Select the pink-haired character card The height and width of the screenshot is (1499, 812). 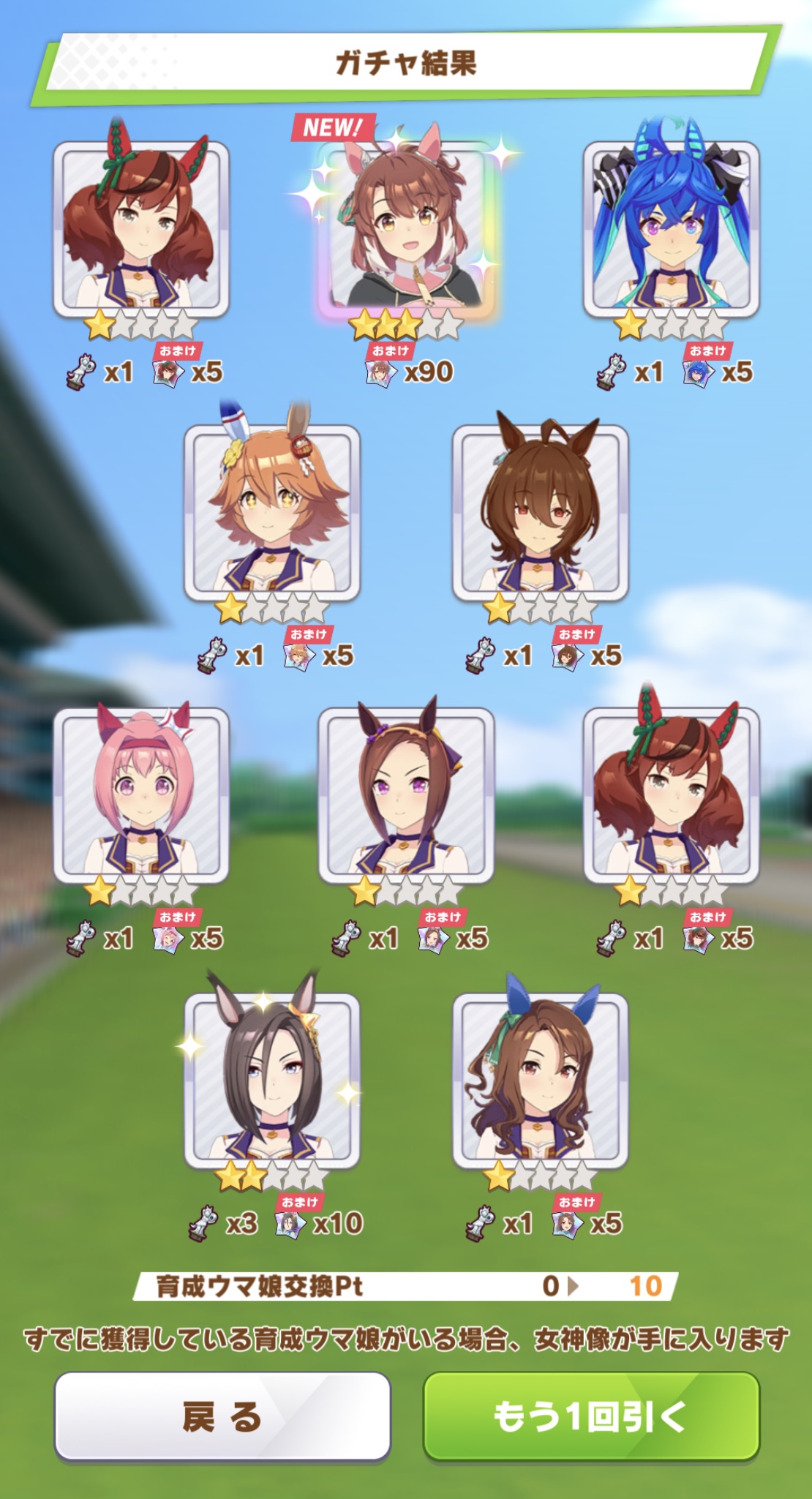point(141,795)
